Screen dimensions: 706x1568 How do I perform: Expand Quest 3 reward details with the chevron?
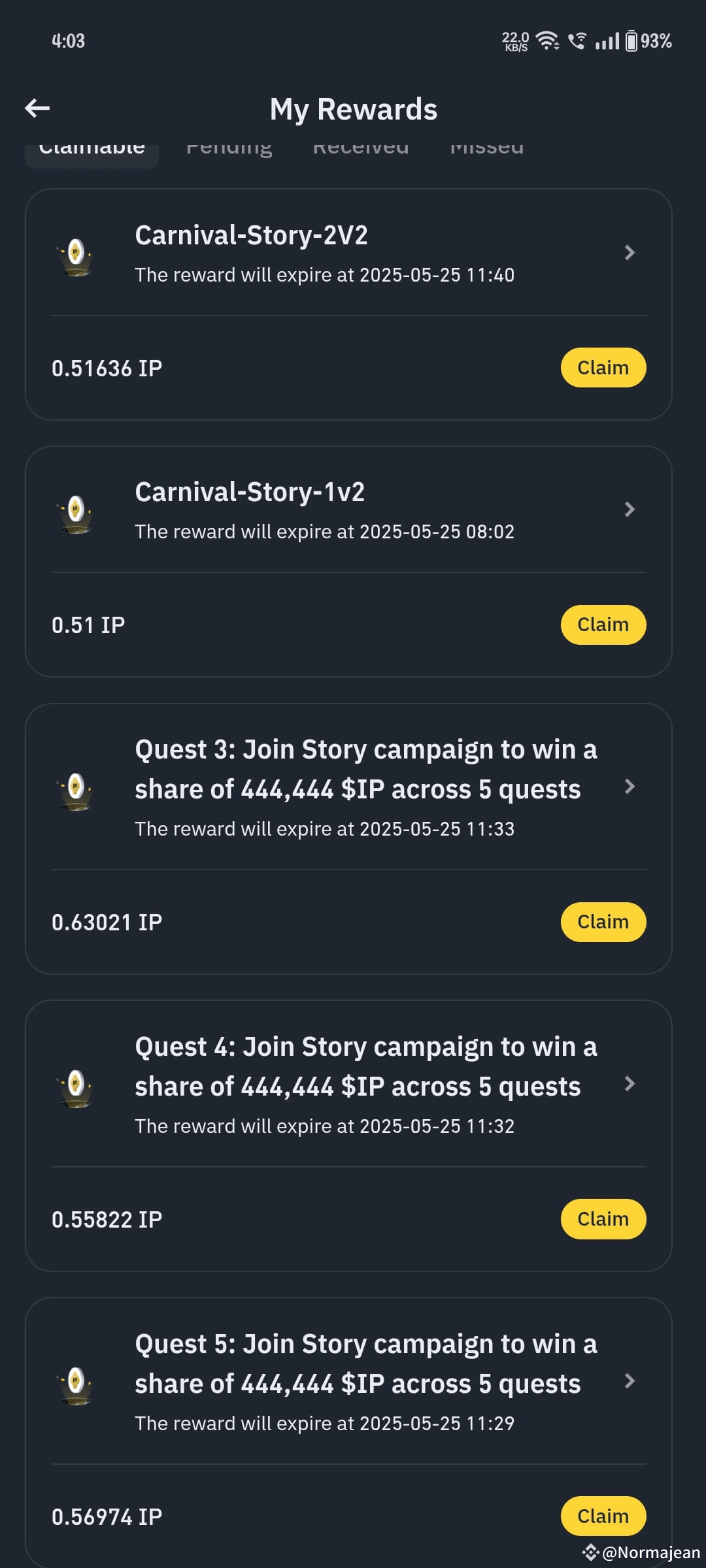click(x=630, y=787)
